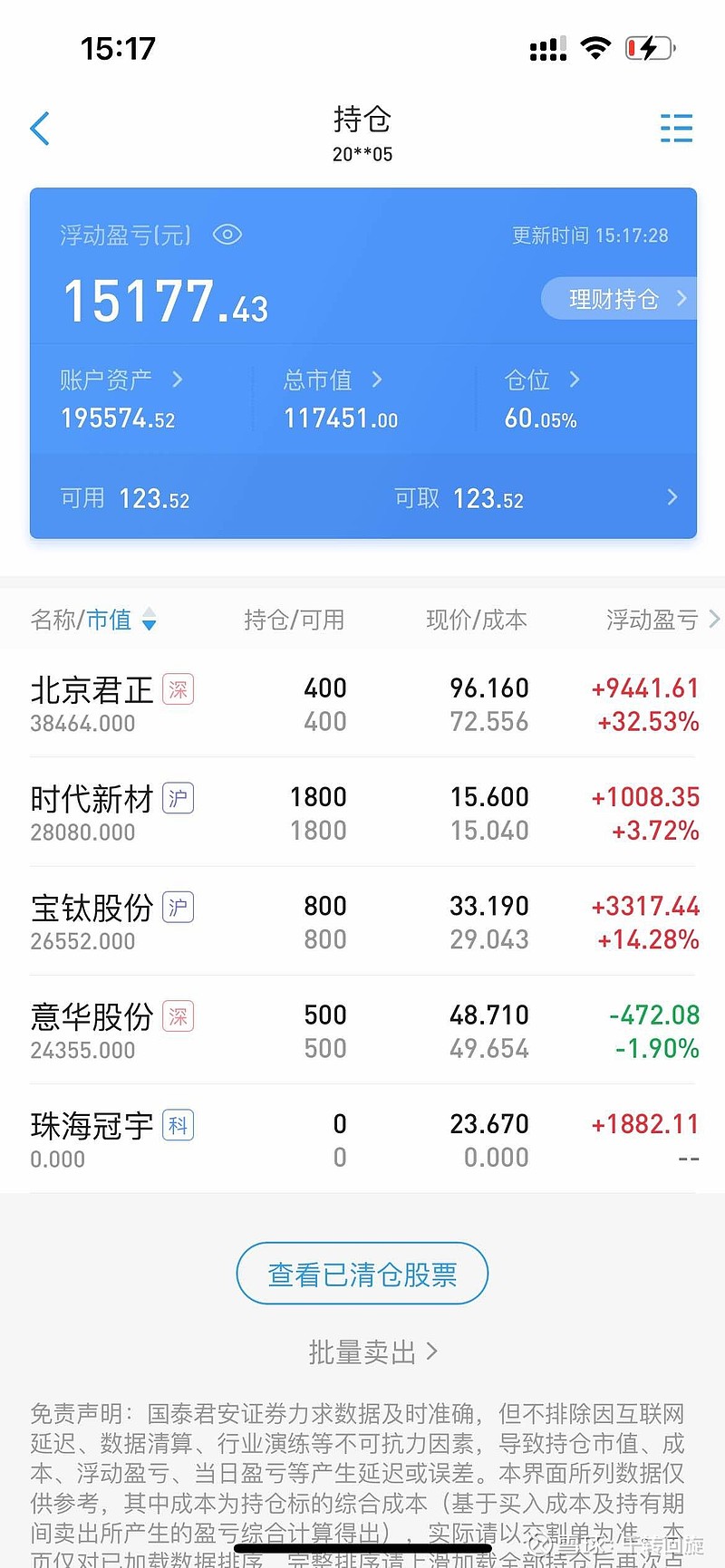Open the 北京君正 holding row
The width and height of the screenshot is (725, 1568).
tap(362, 704)
